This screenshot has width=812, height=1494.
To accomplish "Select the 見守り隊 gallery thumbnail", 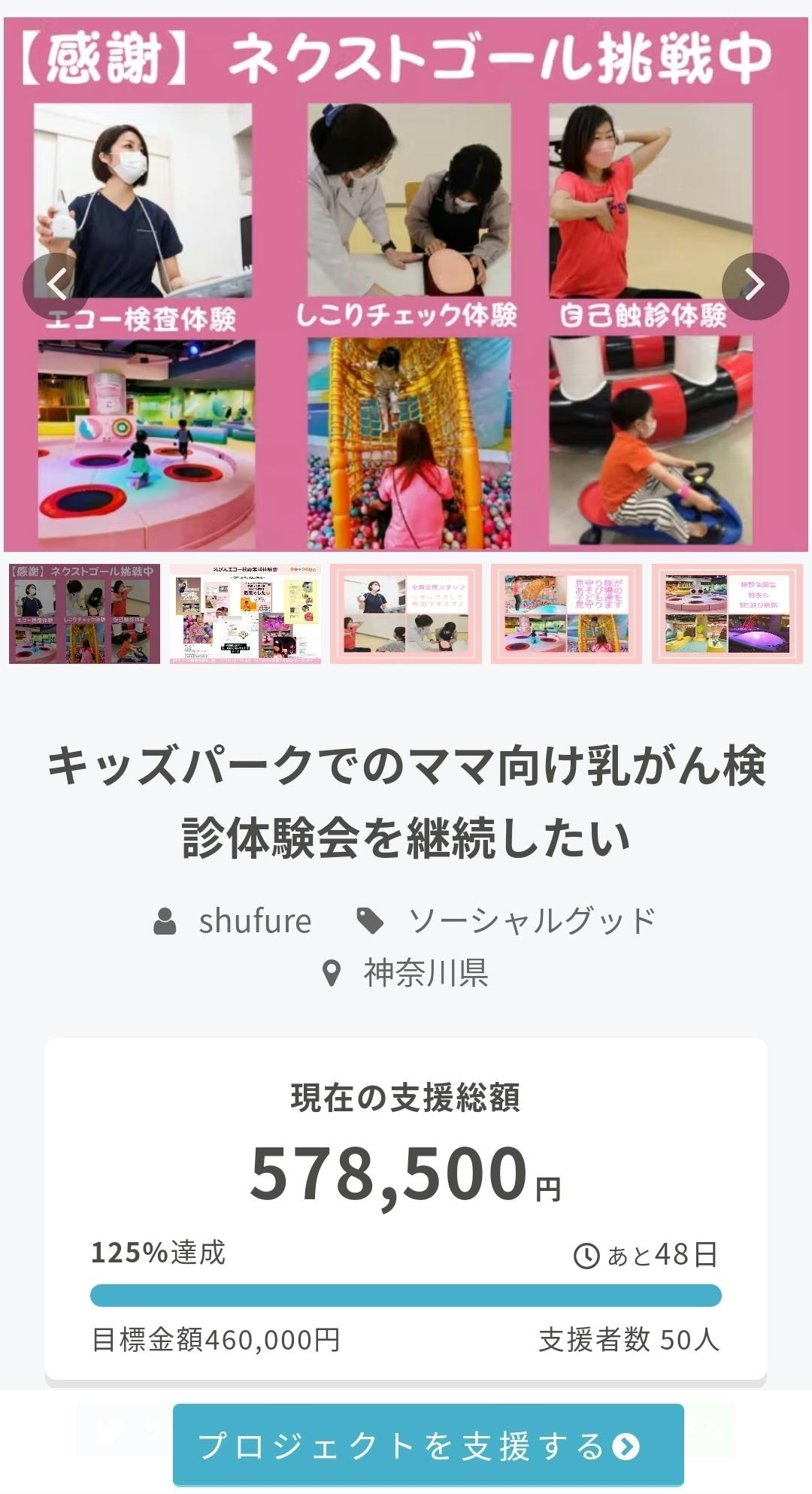I will pos(566,614).
